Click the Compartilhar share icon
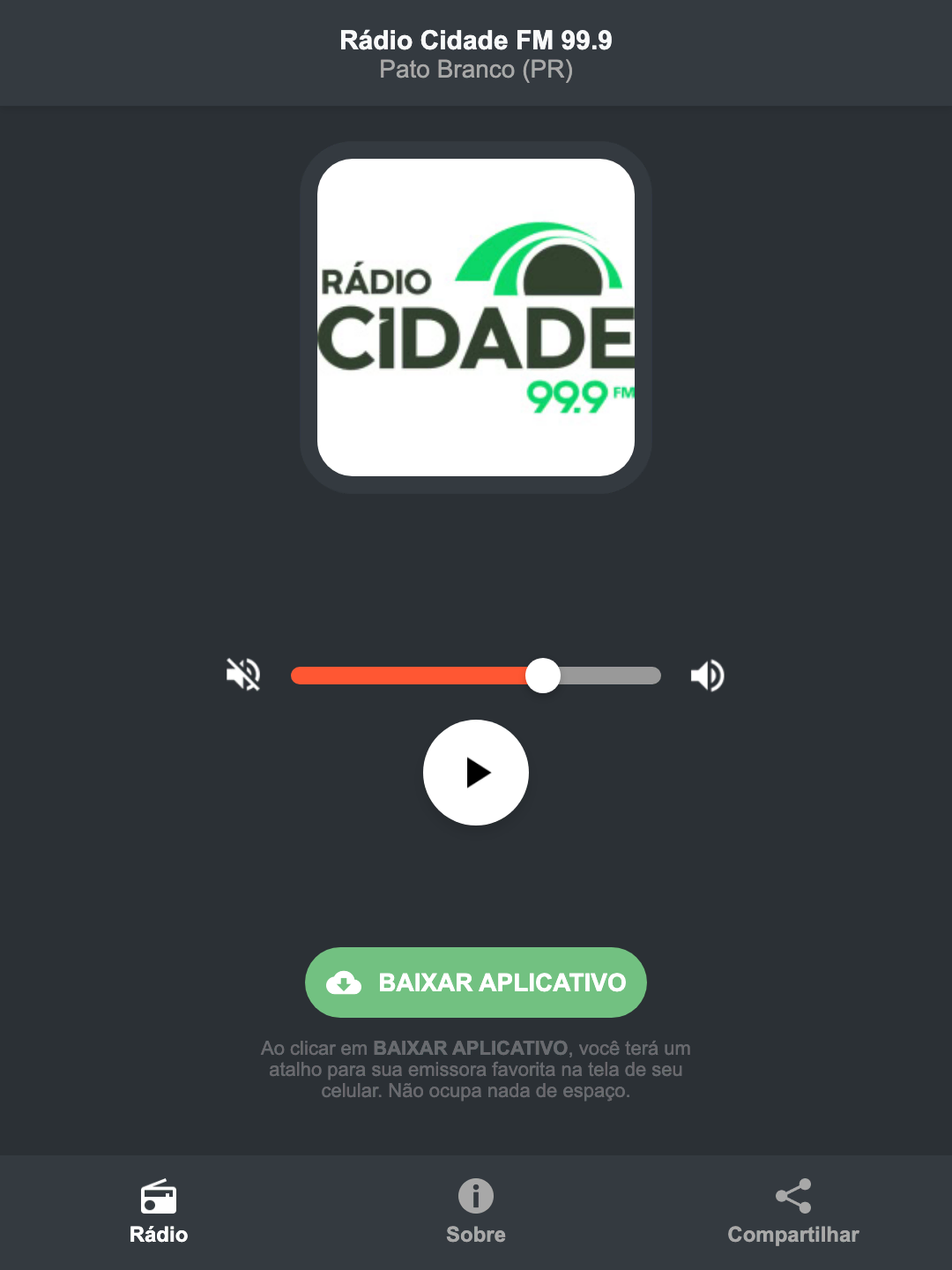 point(792,1195)
